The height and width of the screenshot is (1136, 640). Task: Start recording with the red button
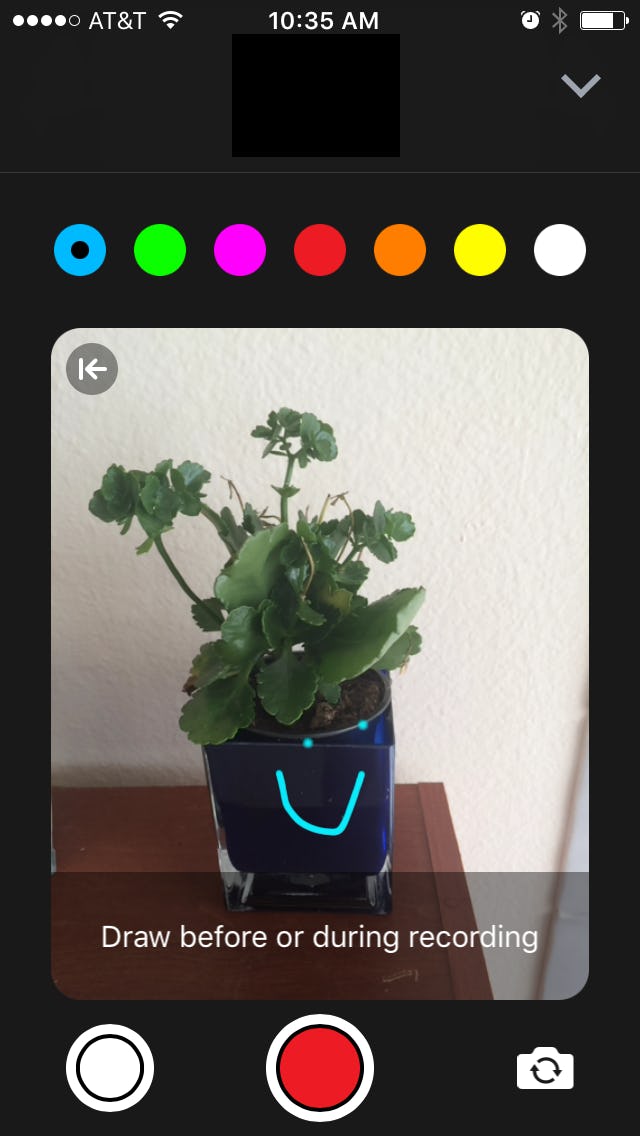tap(320, 1068)
